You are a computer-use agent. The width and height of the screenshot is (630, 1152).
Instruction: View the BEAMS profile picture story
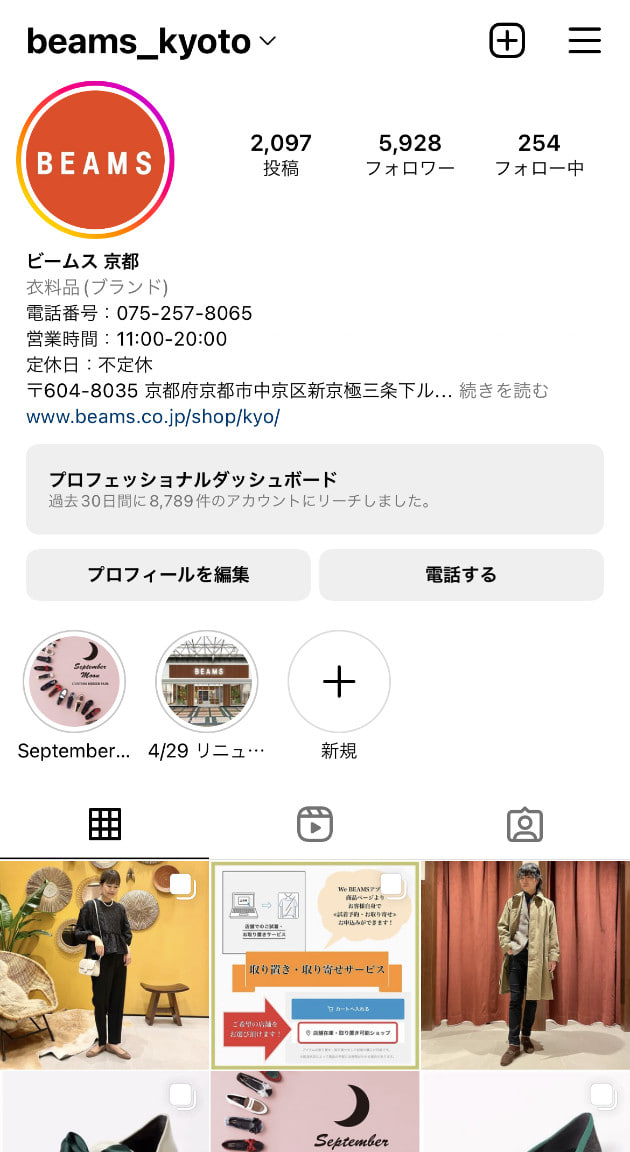pos(95,161)
